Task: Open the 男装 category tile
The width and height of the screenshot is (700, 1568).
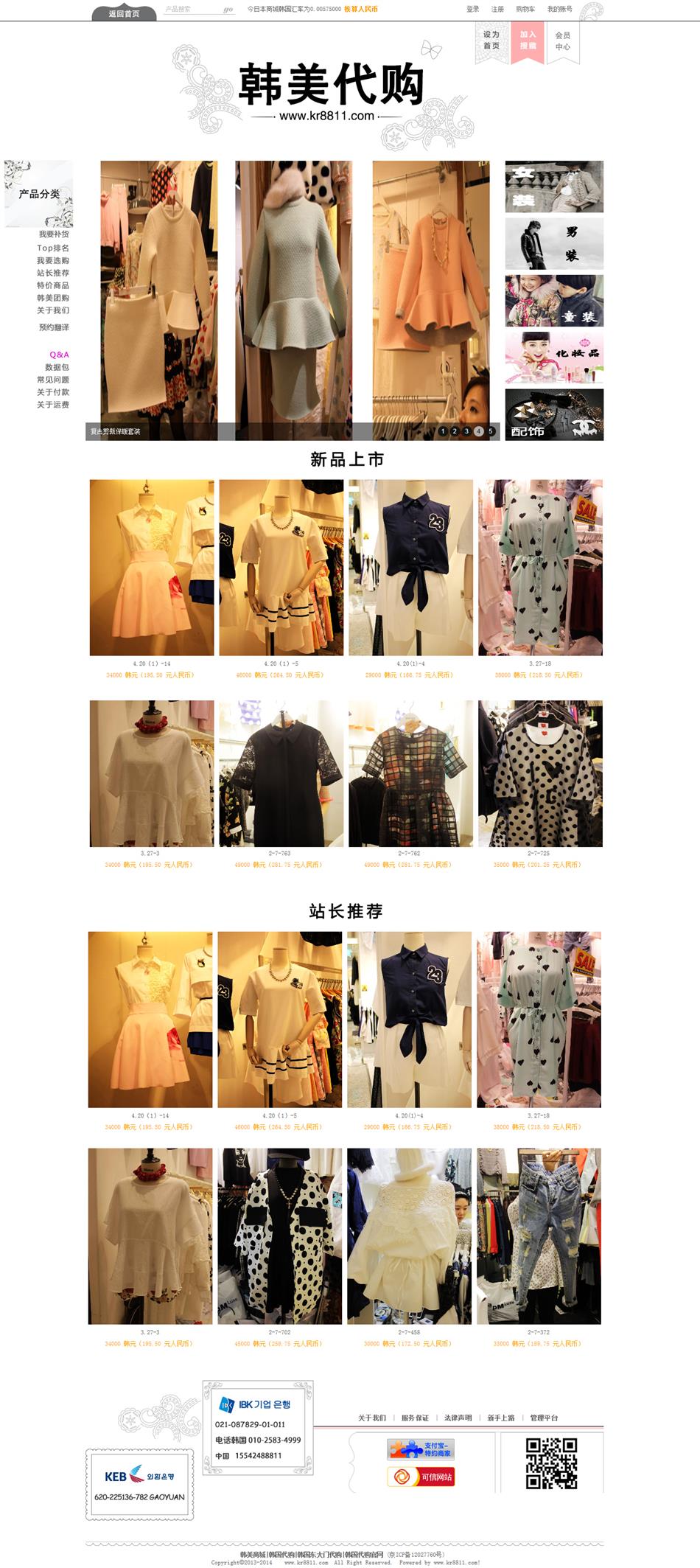Action: (554, 244)
